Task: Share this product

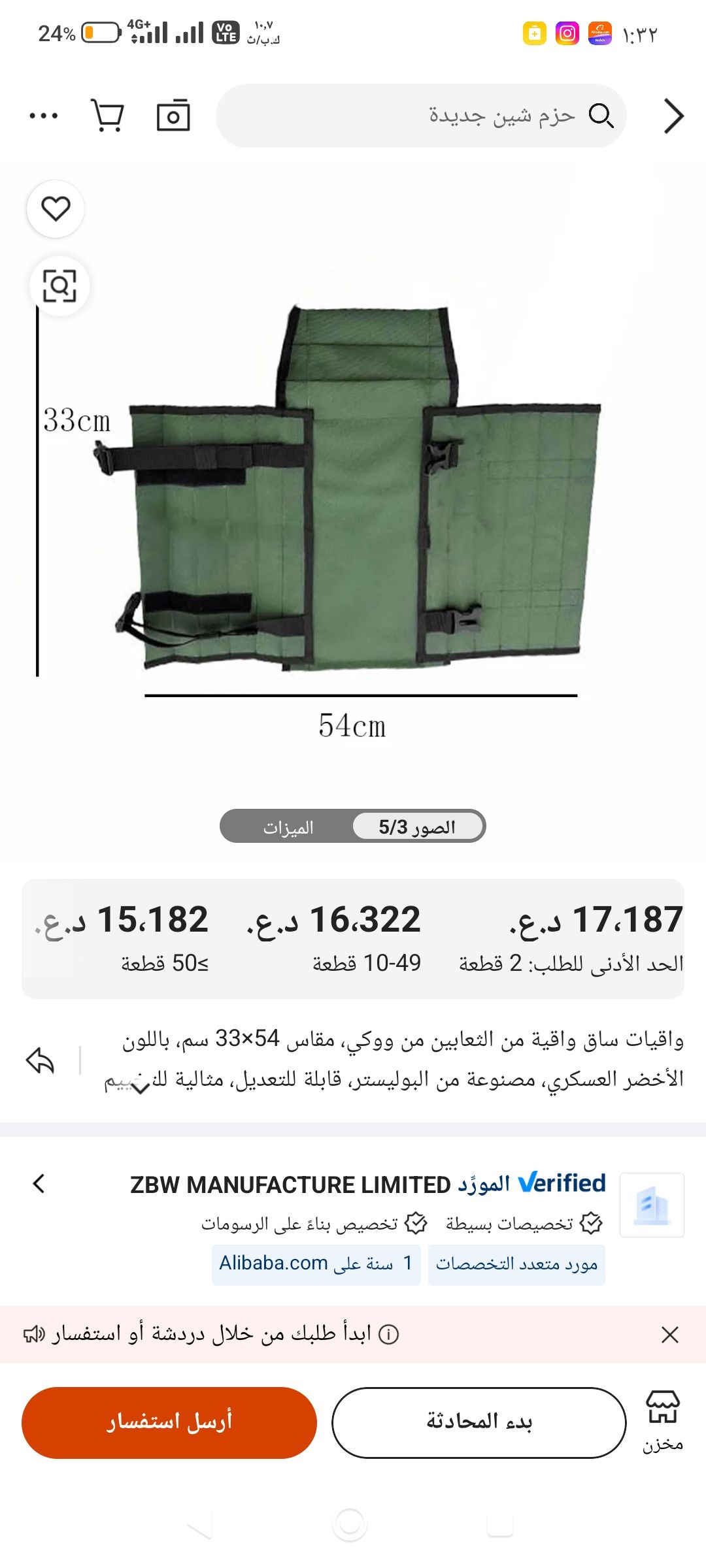Action: click(41, 1060)
